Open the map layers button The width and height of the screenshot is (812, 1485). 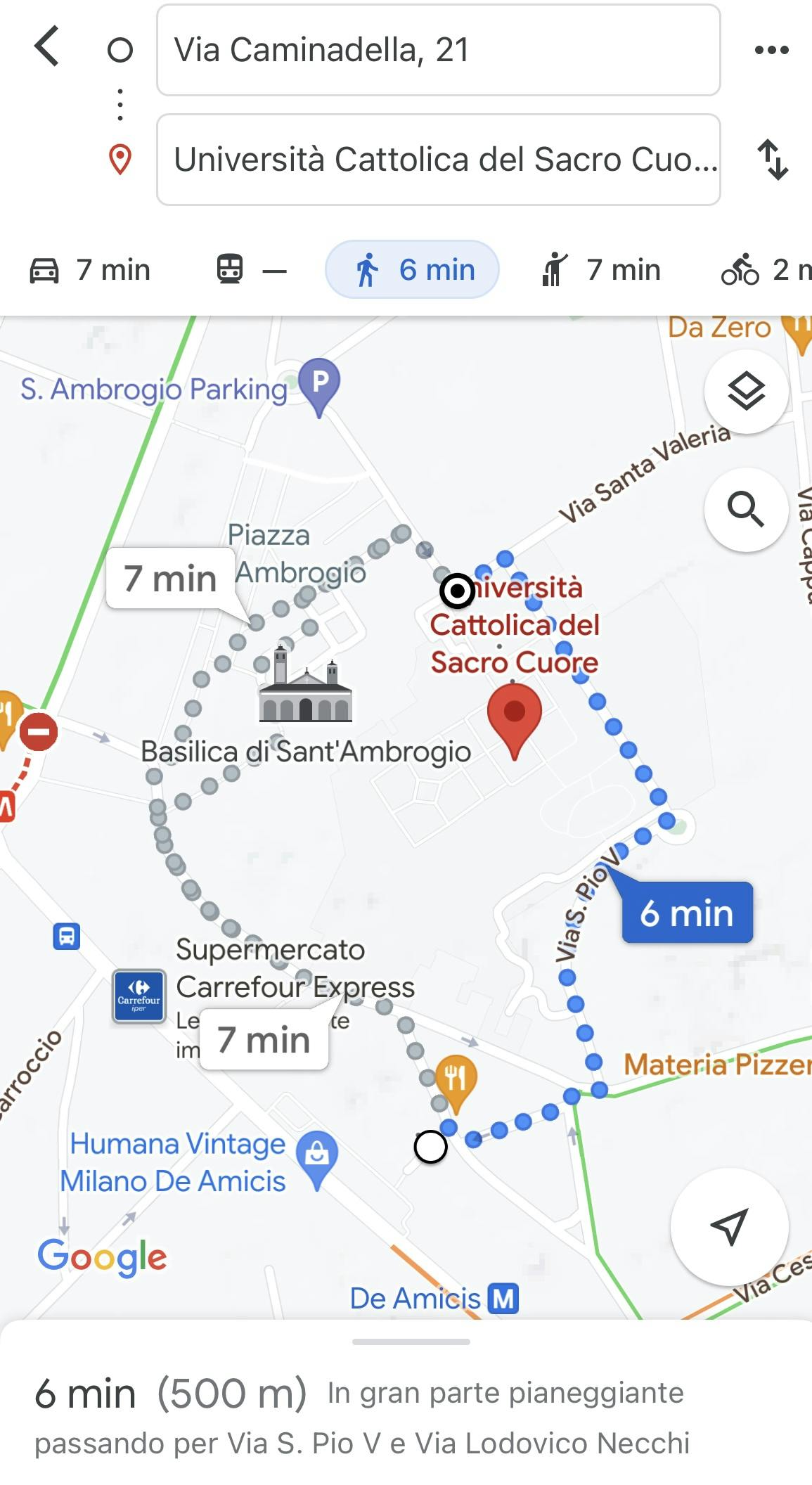click(746, 391)
